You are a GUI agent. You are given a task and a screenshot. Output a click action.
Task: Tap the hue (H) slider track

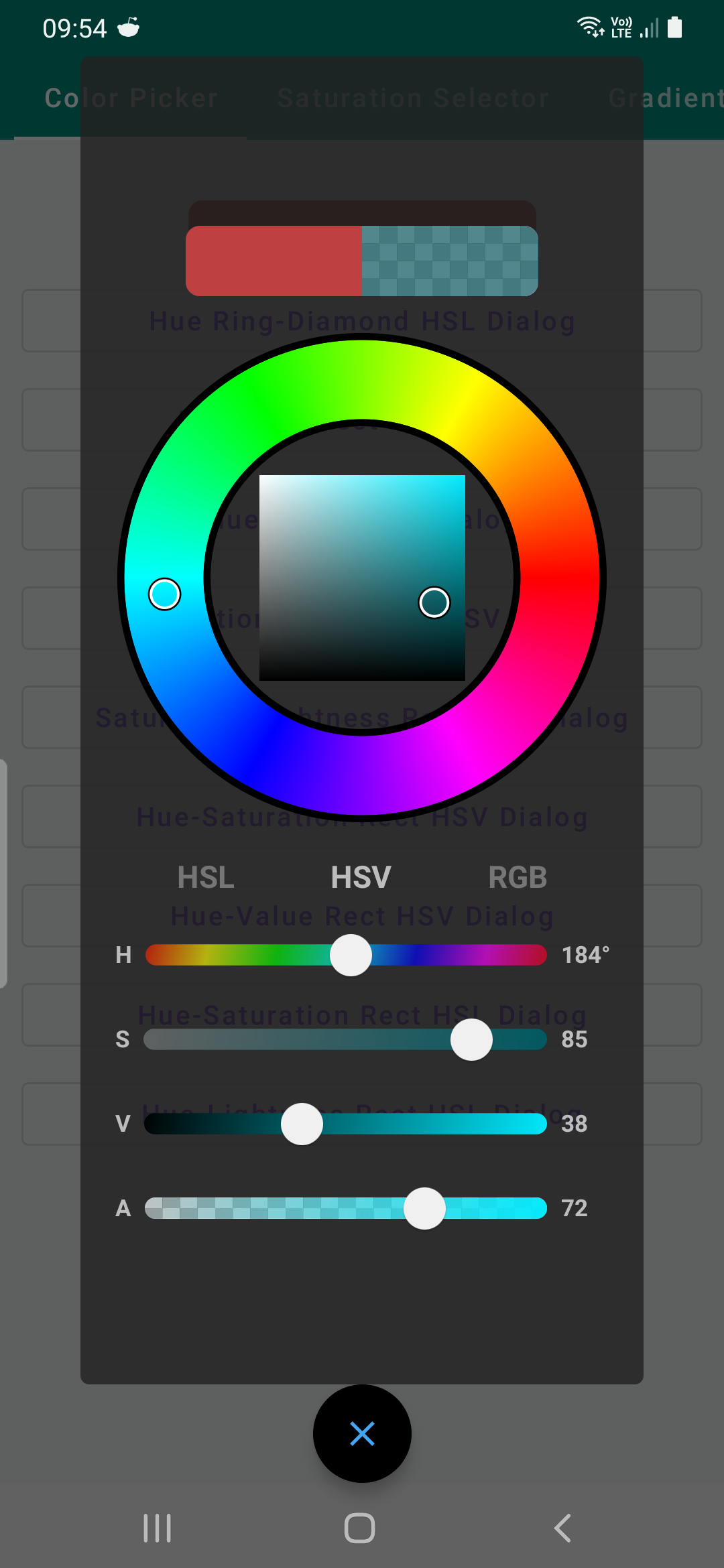[346, 955]
